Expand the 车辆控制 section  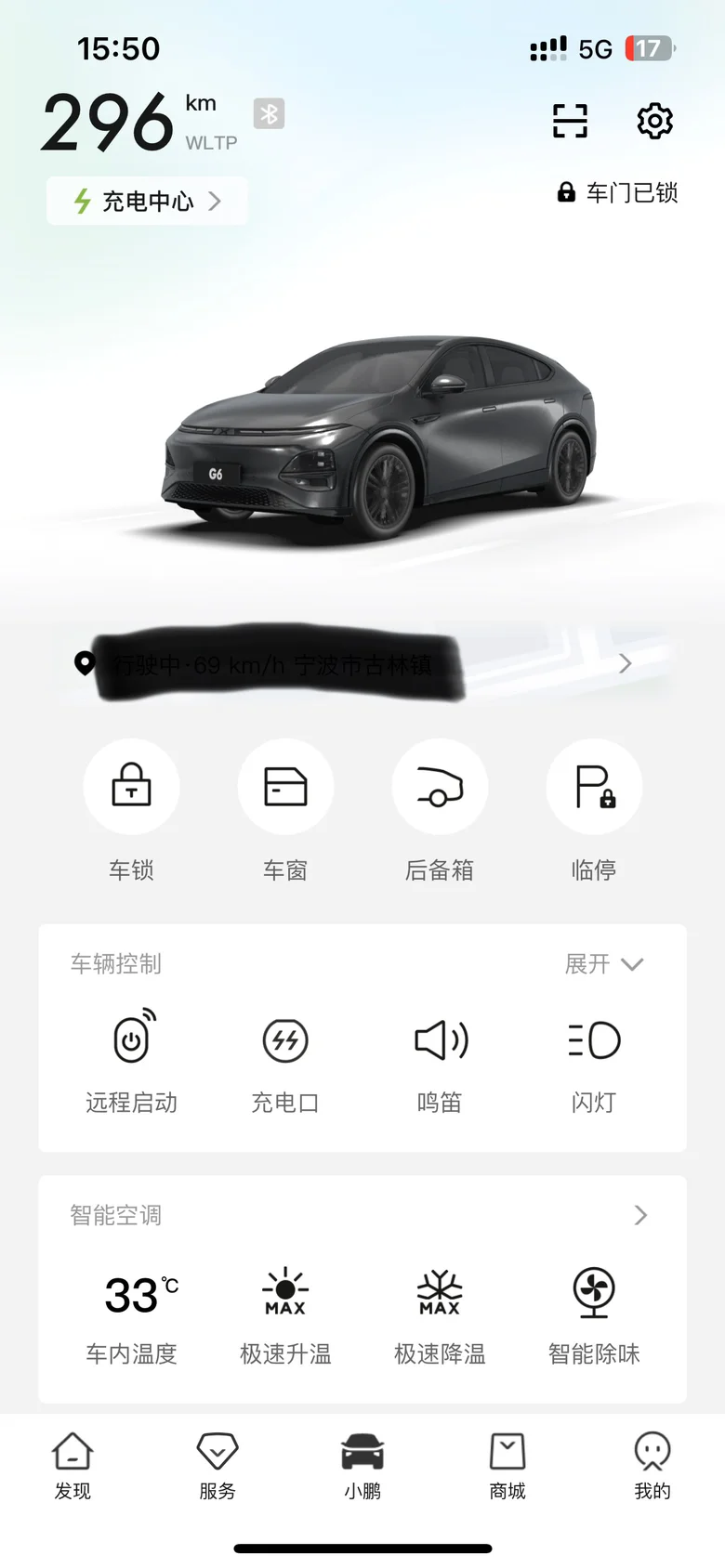pyautogui.click(x=604, y=964)
